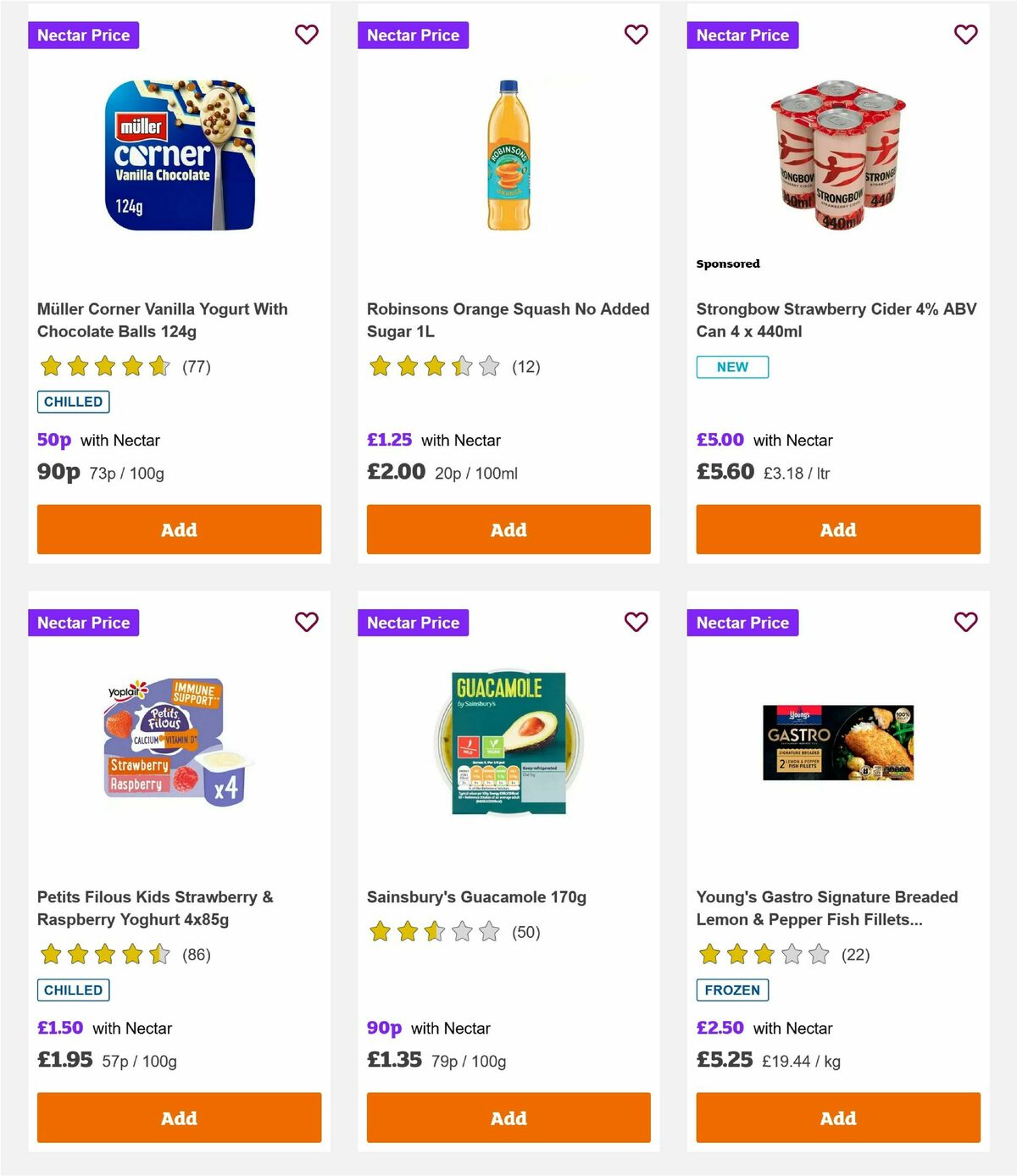This screenshot has width=1017, height=1176.
Task: Add Robinsons Orange Squash to basket
Action: (x=508, y=529)
